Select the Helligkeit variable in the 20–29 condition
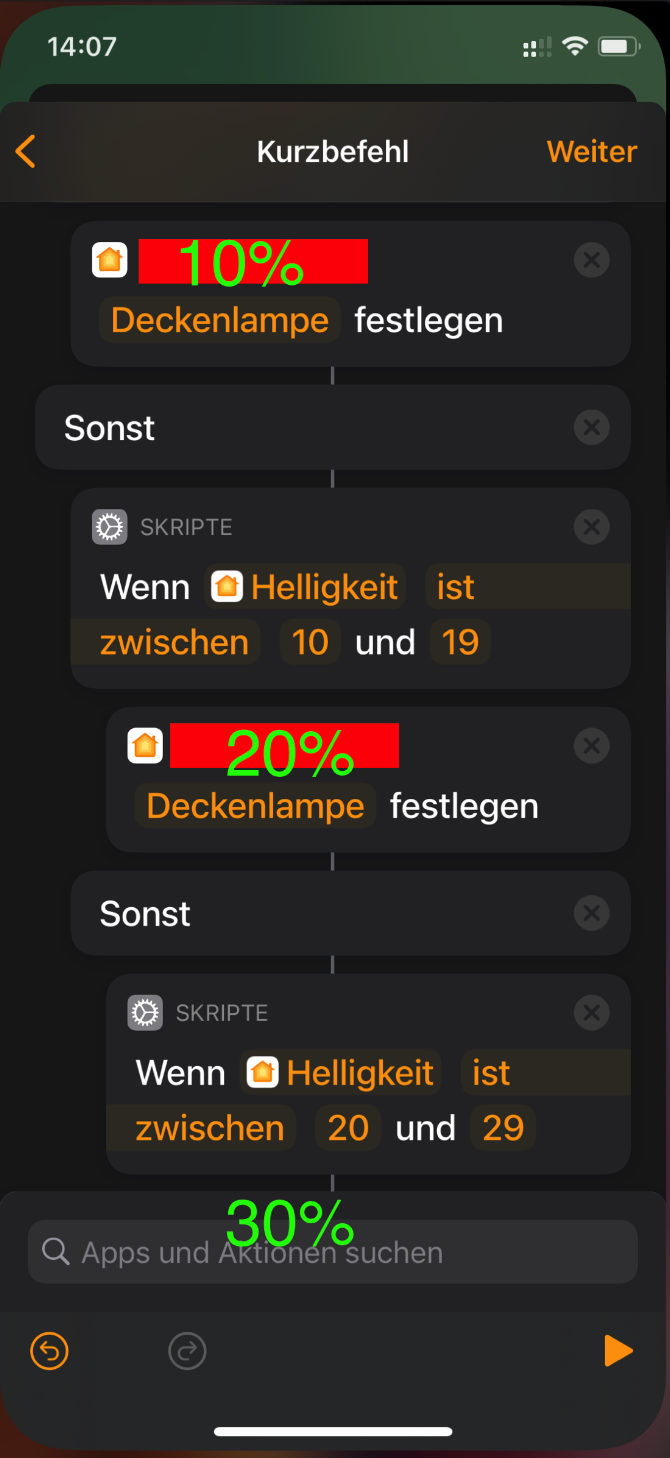This screenshot has height=1458, width=670. coord(342,1073)
